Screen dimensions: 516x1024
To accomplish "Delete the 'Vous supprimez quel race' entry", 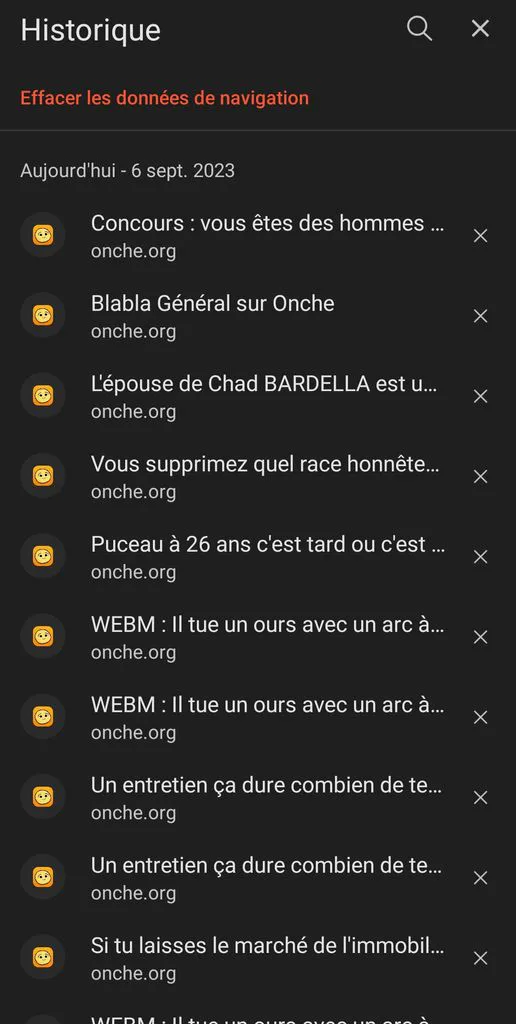I will coord(480,477).
